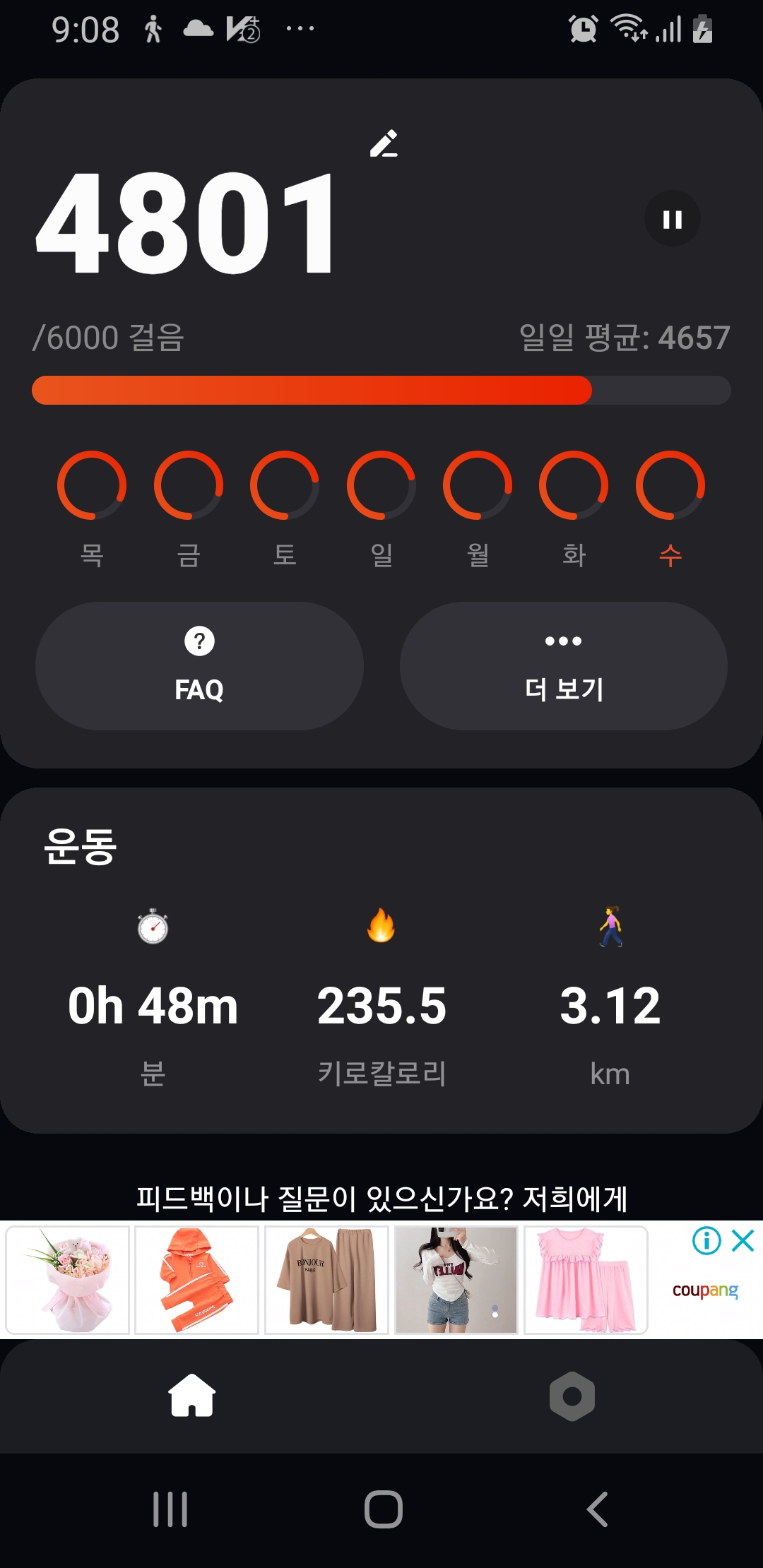Open the pink pajama set ad
This screenshot has width=763, height=1568.
(586, 1280)
